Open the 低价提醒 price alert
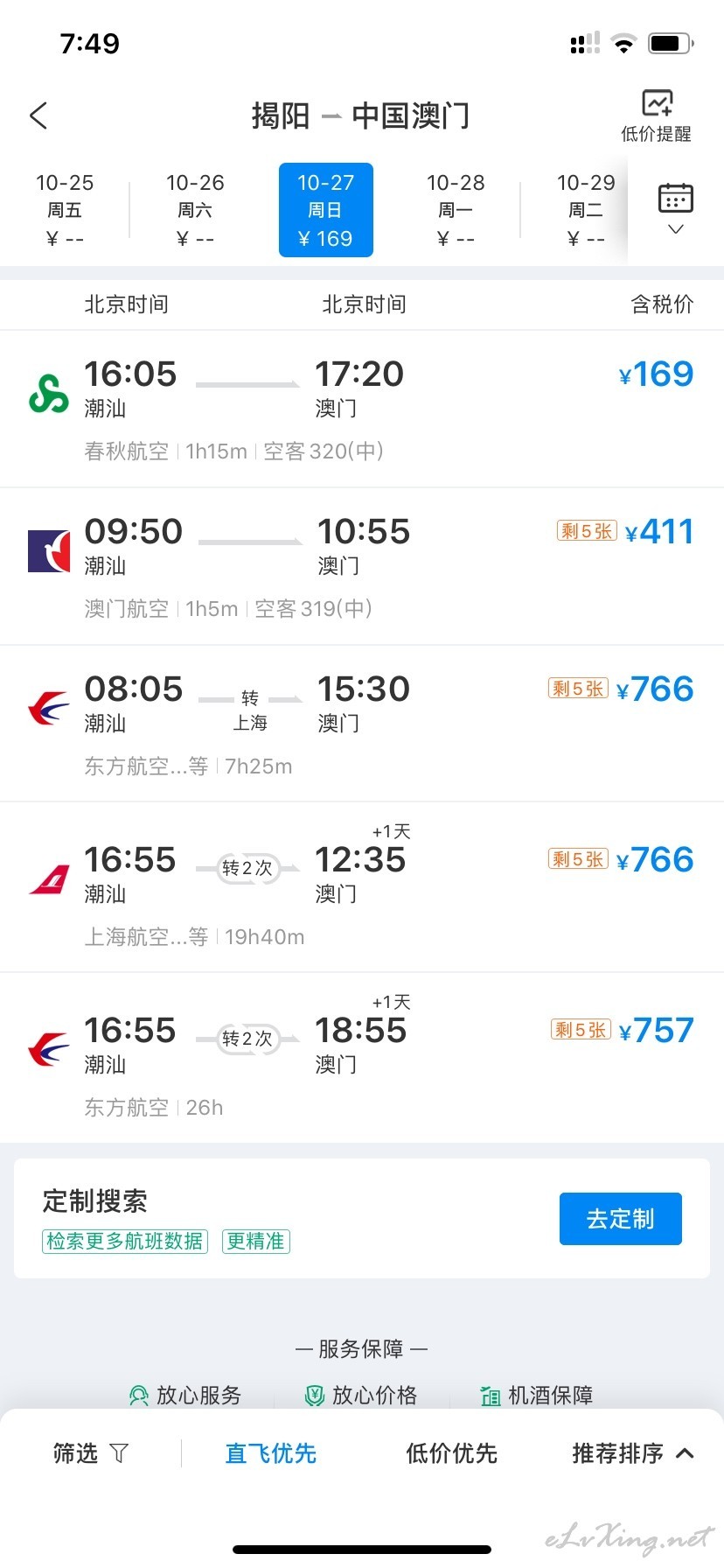The image size is (724, 1568). 656,115
